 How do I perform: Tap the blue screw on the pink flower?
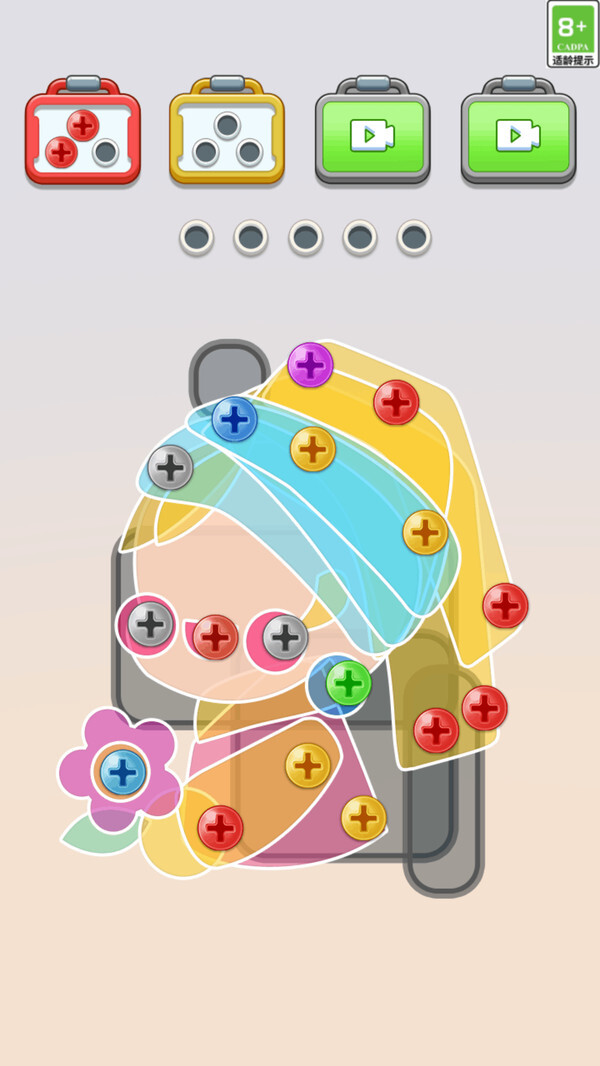click(x=123, y=772)
